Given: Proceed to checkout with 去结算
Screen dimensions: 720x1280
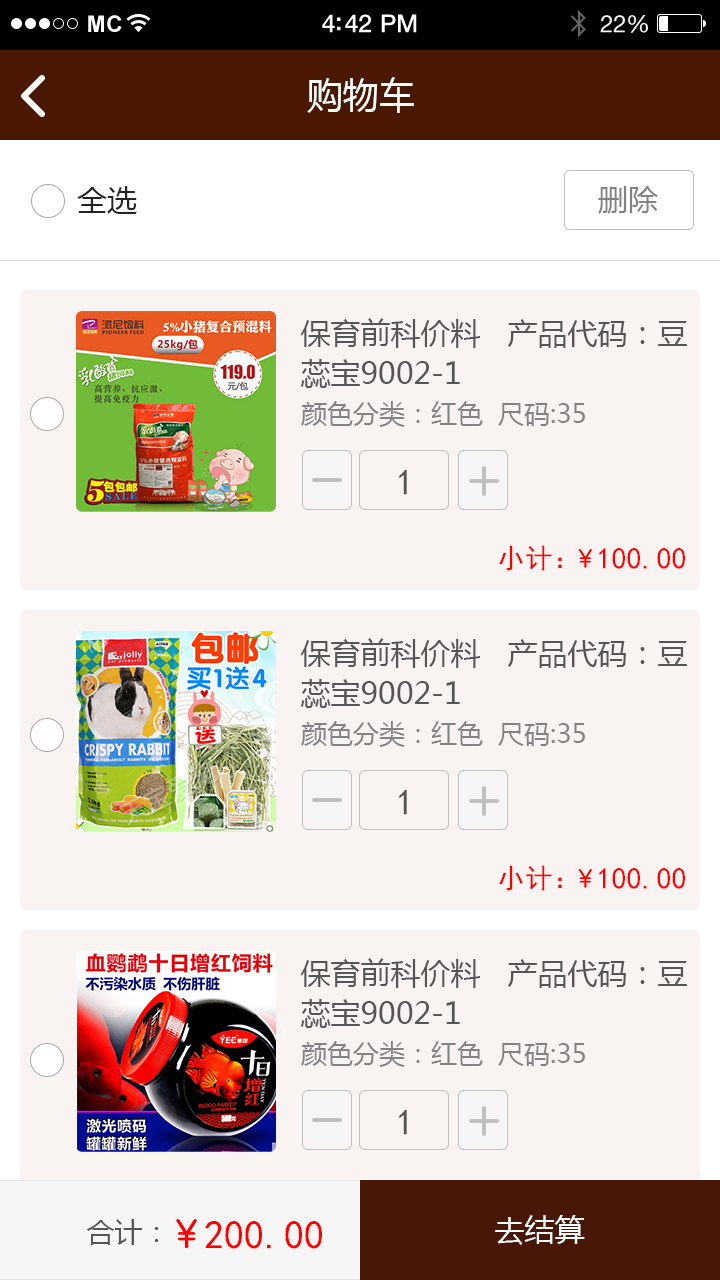Looking at the screenshot, I should click(540, 1230).
